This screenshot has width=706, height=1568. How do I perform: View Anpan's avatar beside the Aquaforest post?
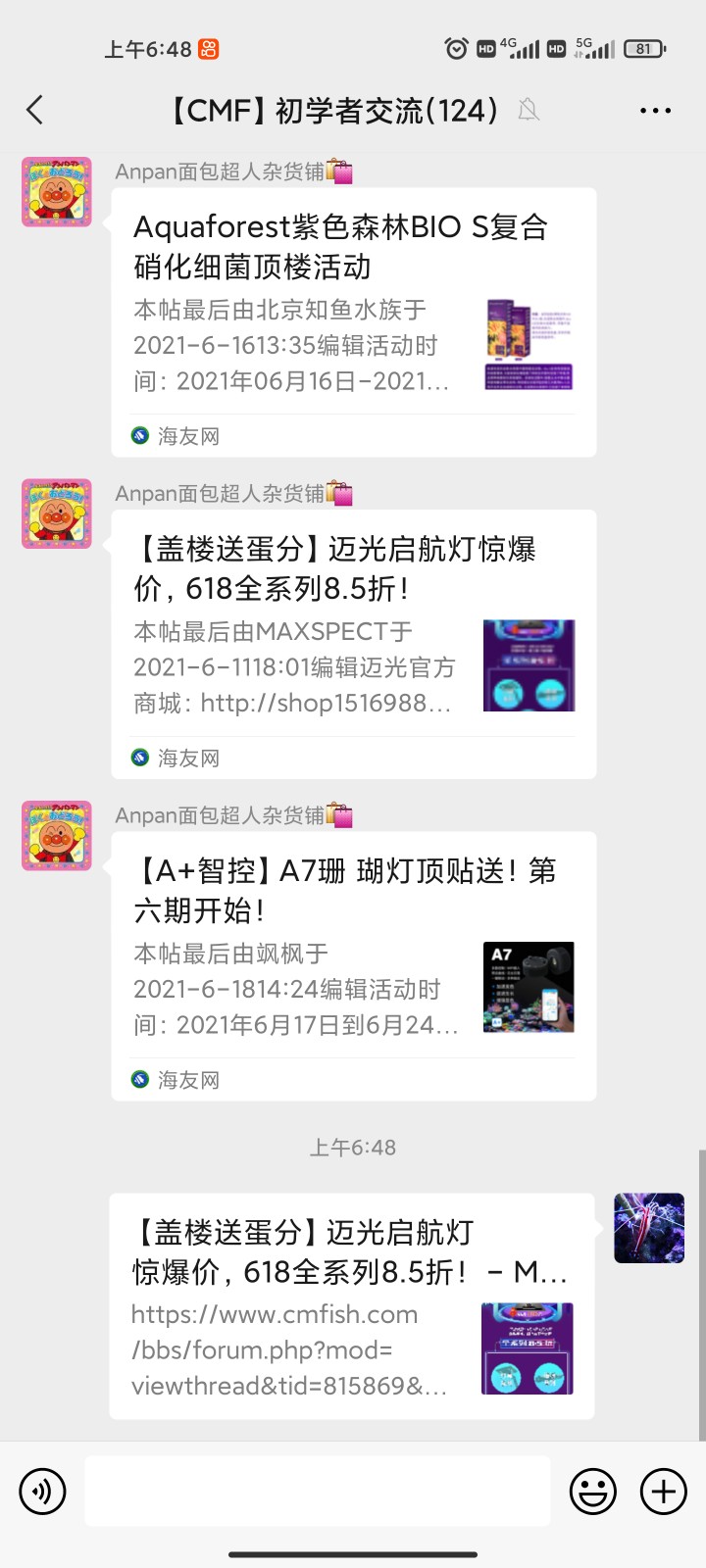click(57, 192)
